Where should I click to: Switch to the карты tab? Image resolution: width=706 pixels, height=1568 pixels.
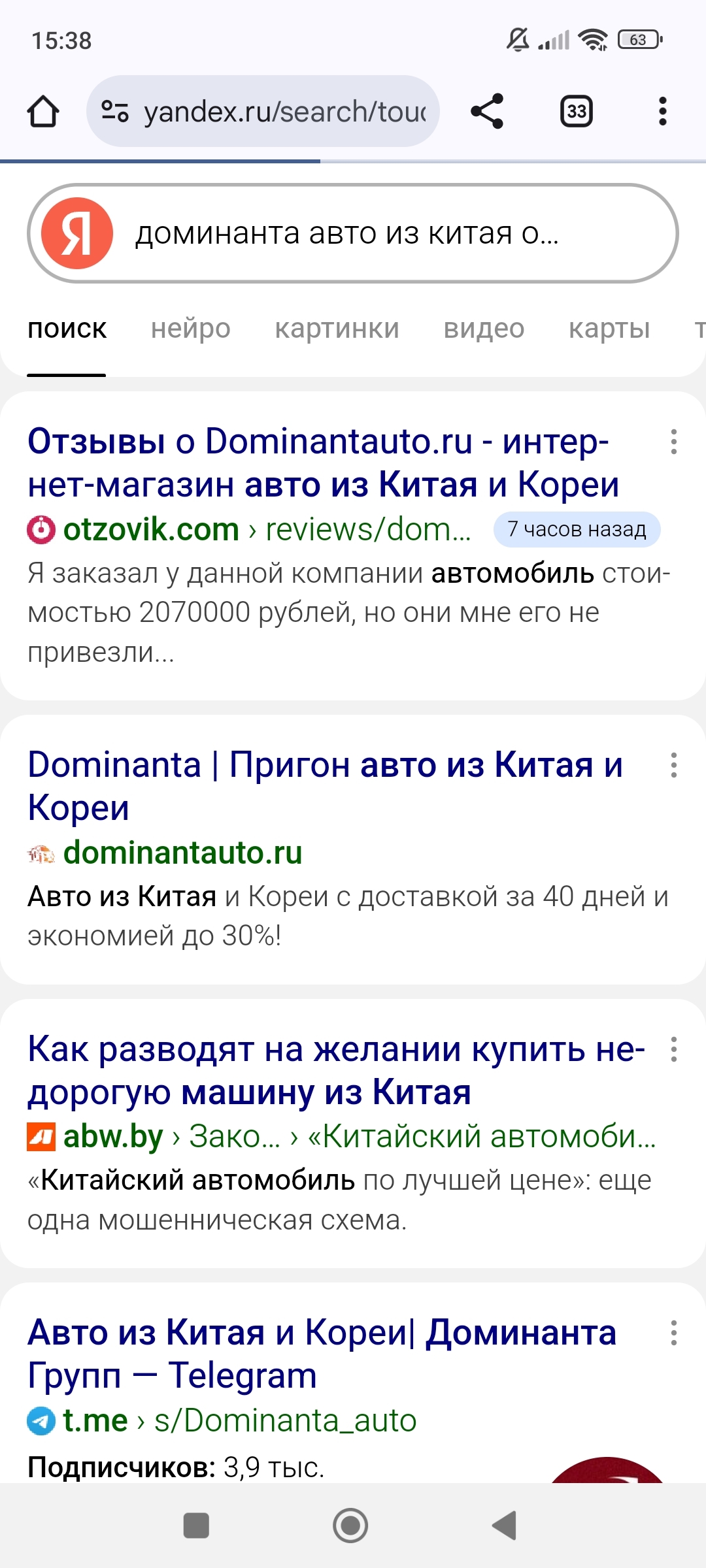tap(609, 329)
